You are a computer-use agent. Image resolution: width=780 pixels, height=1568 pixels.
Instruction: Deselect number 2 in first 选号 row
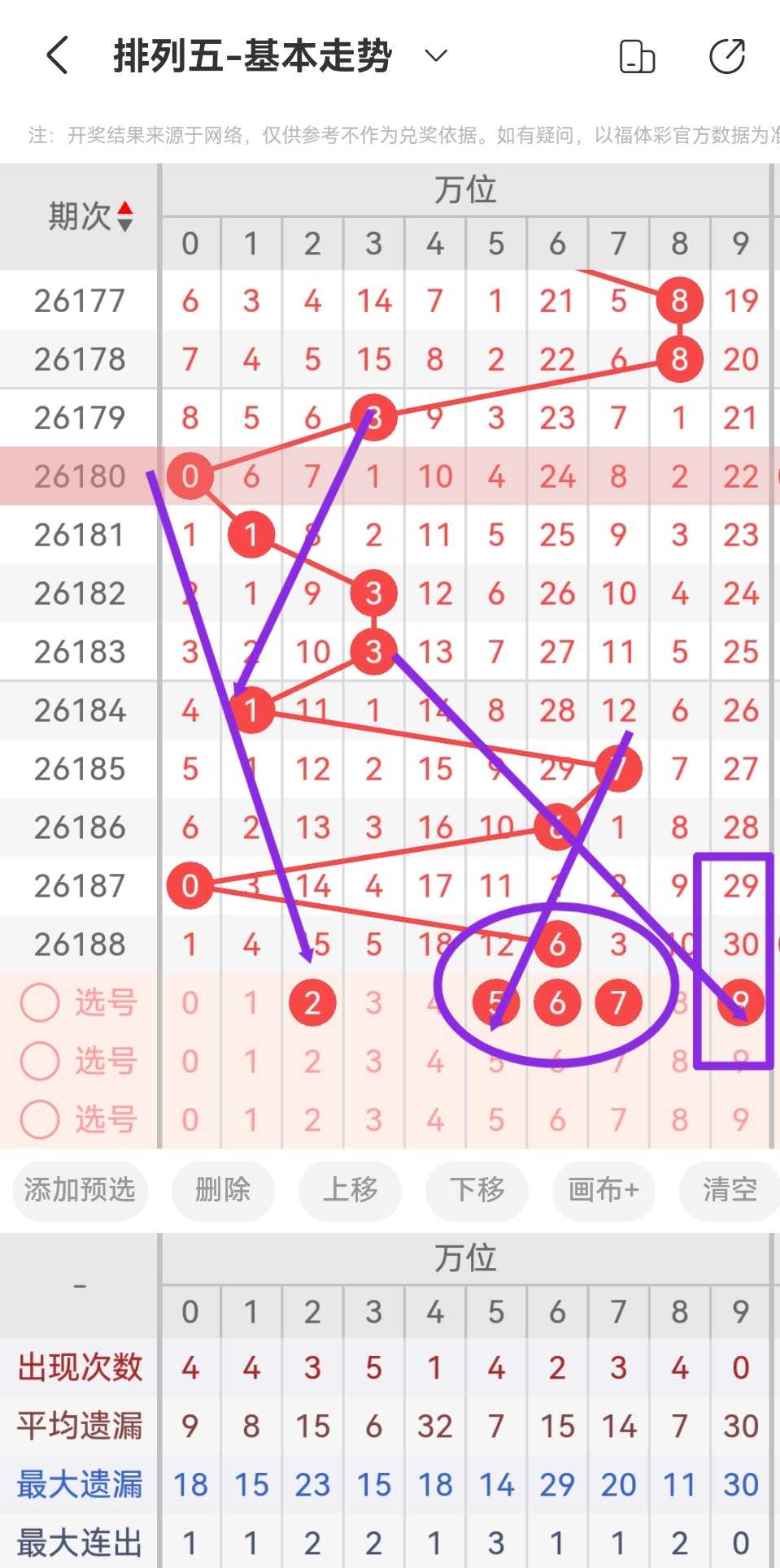[312, 1003]
